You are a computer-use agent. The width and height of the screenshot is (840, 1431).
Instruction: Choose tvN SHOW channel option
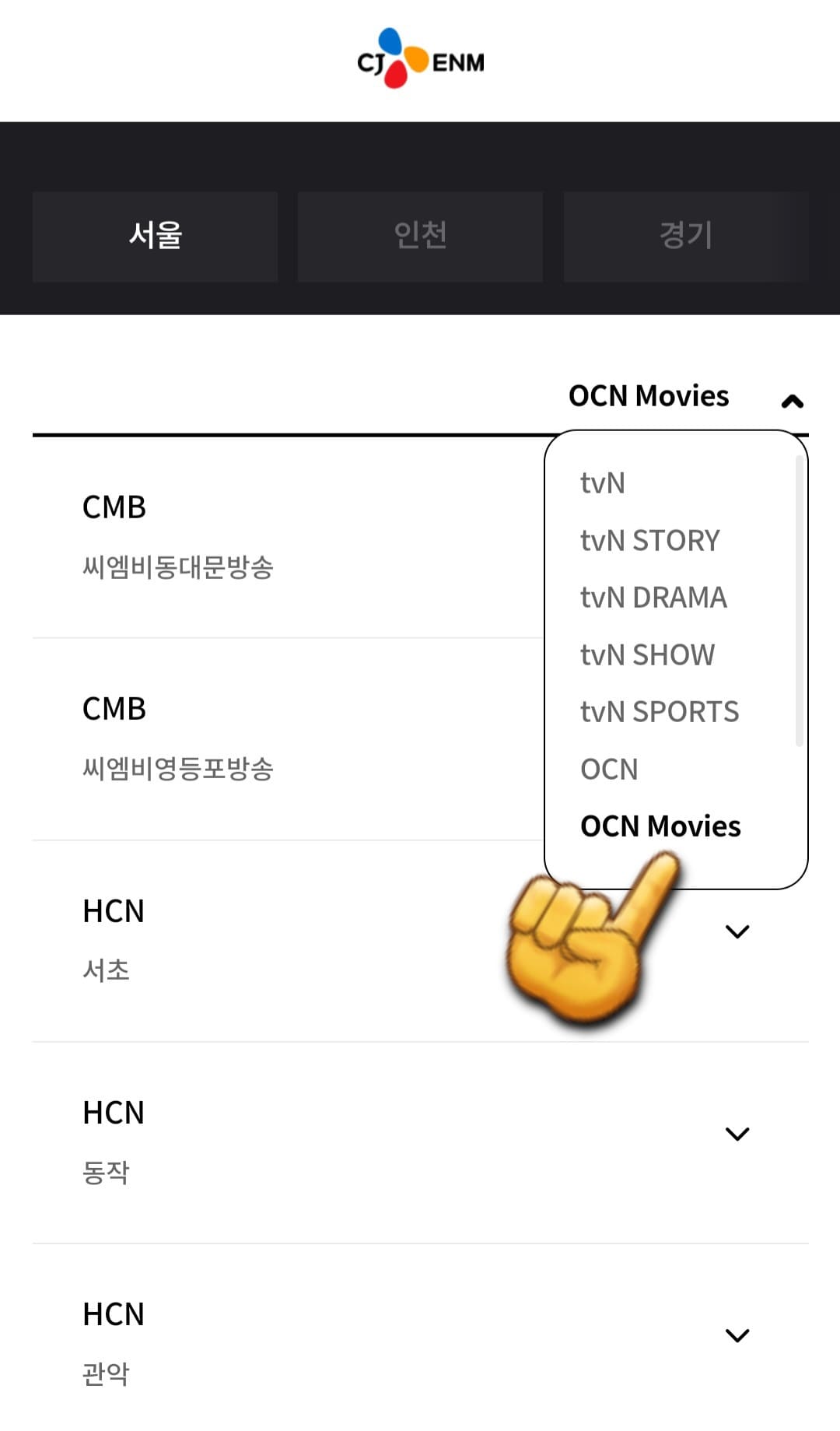click(647, 654)
